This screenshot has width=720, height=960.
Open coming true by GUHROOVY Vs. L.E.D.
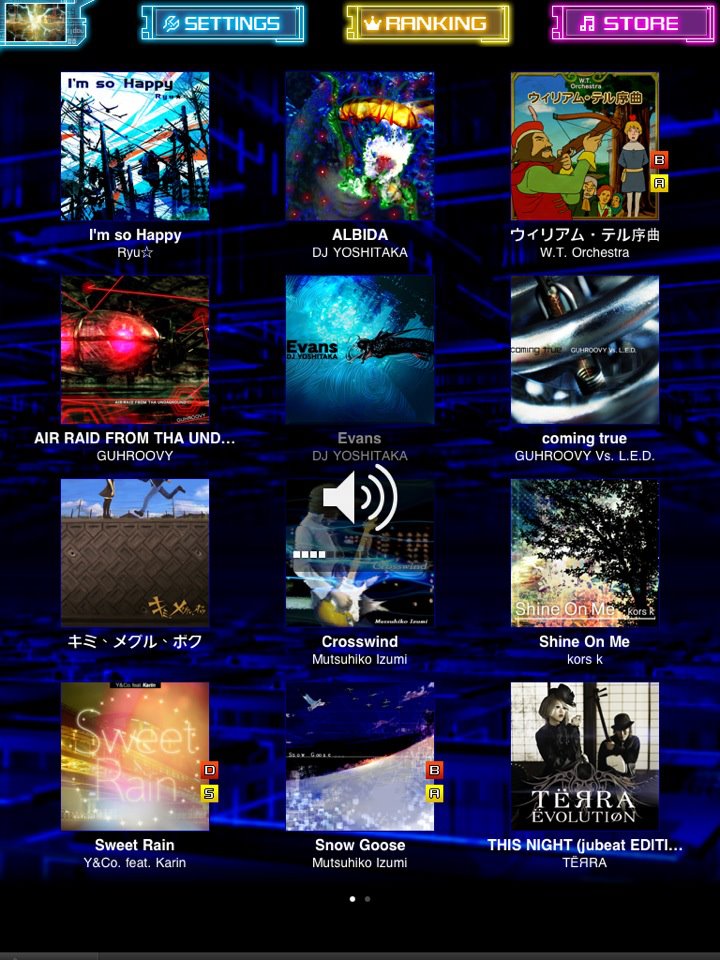(x=585, y=350)
